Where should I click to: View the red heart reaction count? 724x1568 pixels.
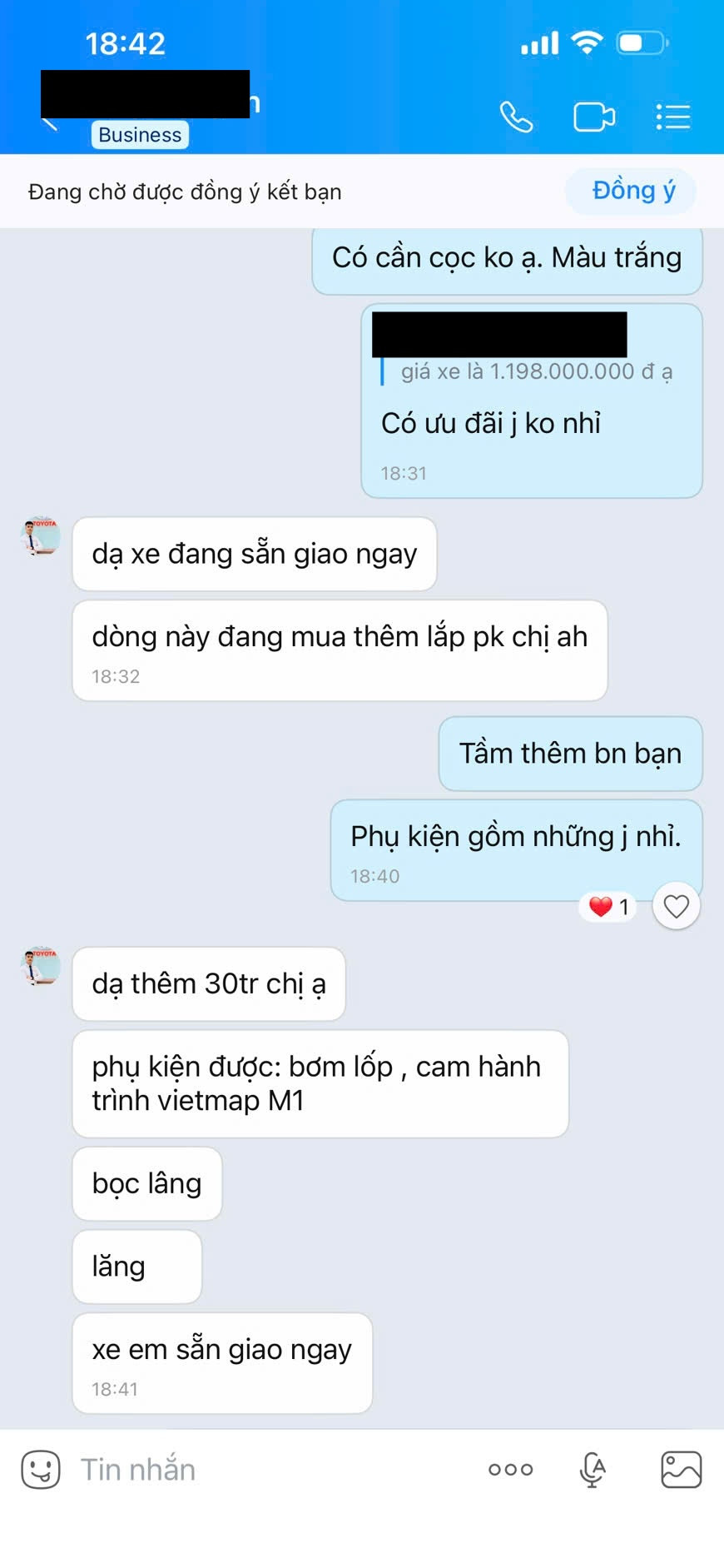point(610,906)
